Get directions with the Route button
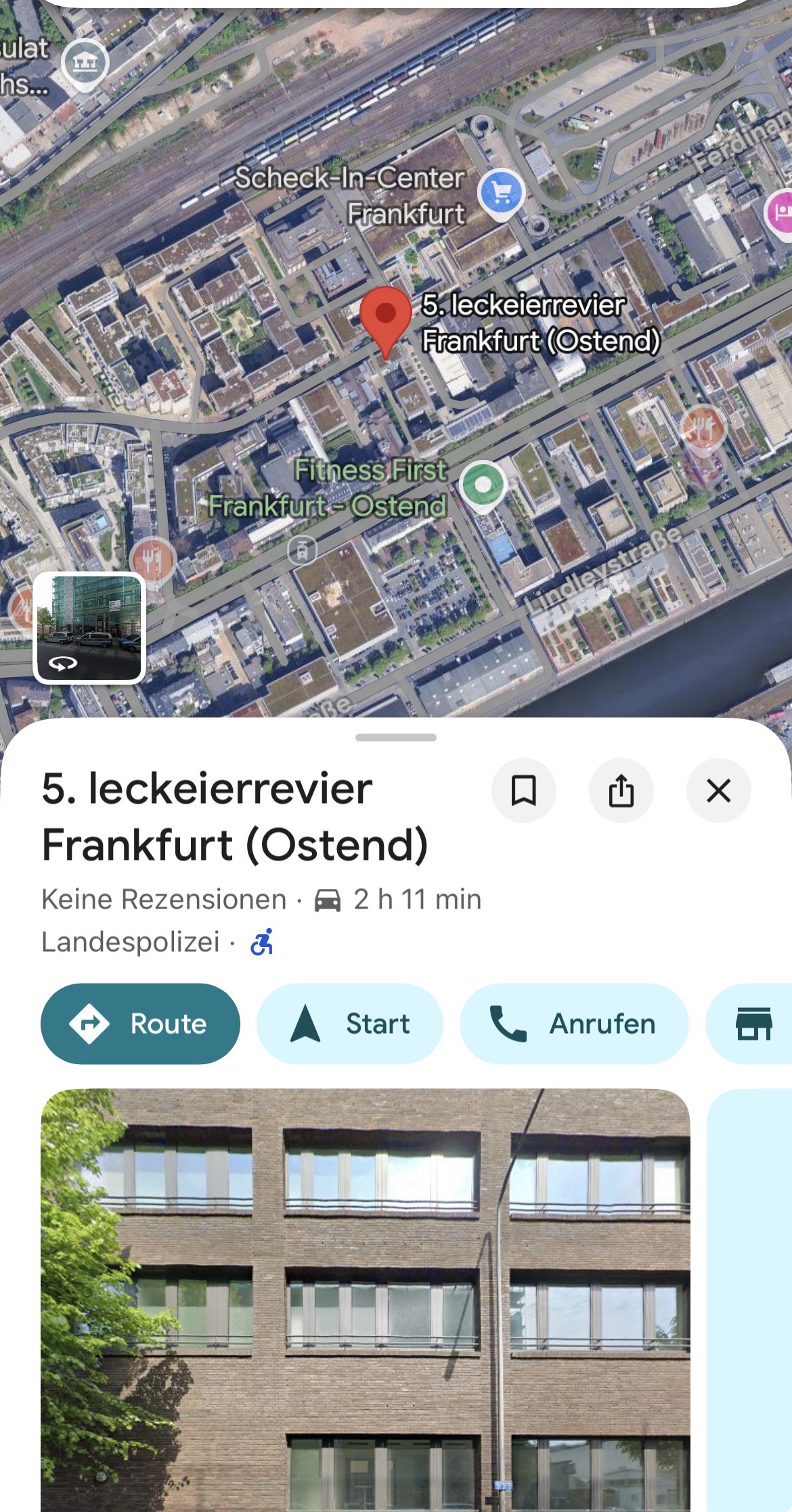This screenshot has width=792, height=1512. (140, 1024)
